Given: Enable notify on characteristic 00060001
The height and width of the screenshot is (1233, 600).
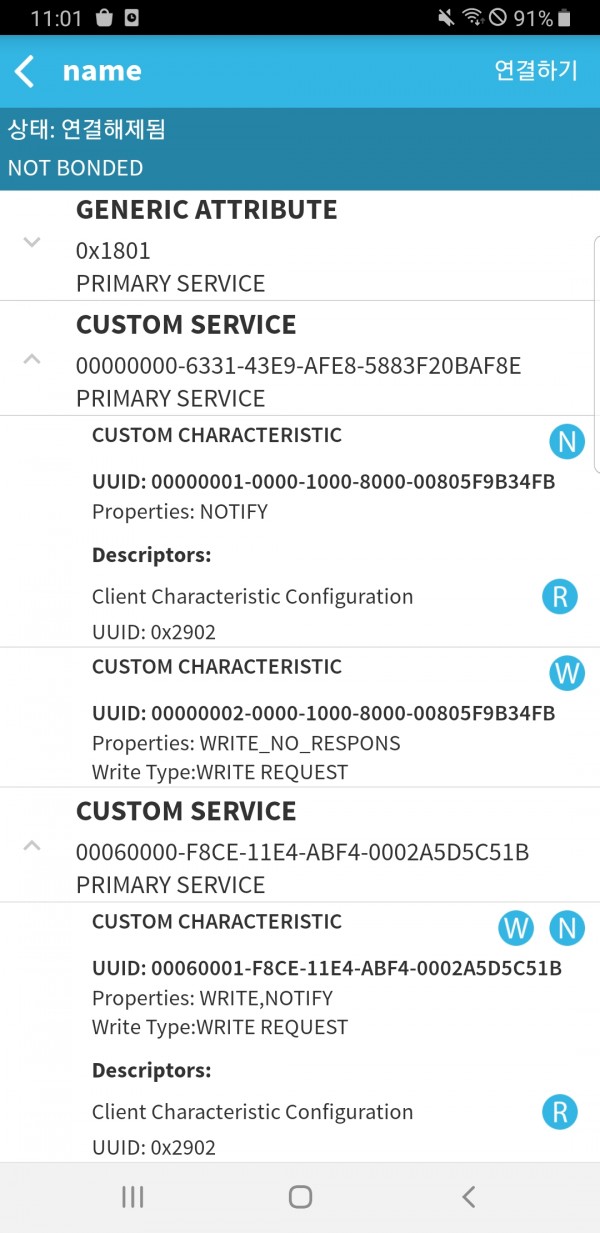Looking at the screenshot, I should coord(567,928).
